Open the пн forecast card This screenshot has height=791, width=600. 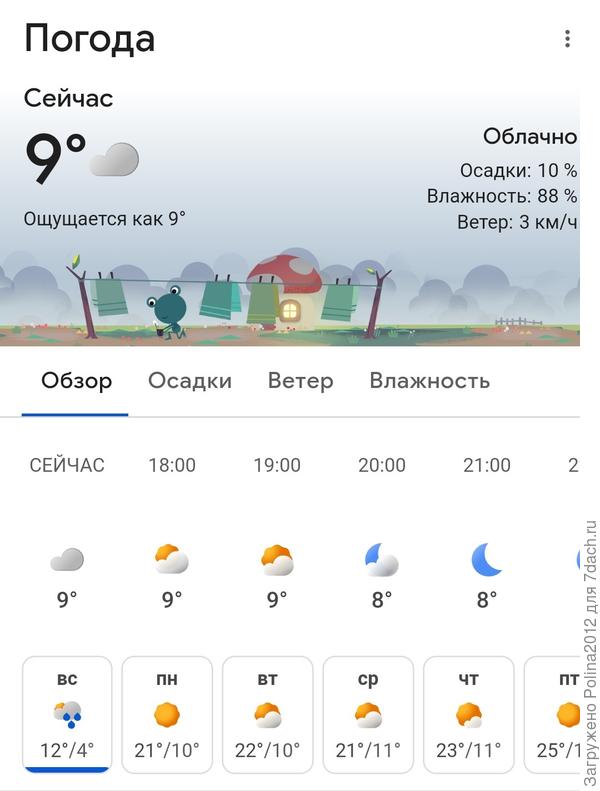click(167, 714)
